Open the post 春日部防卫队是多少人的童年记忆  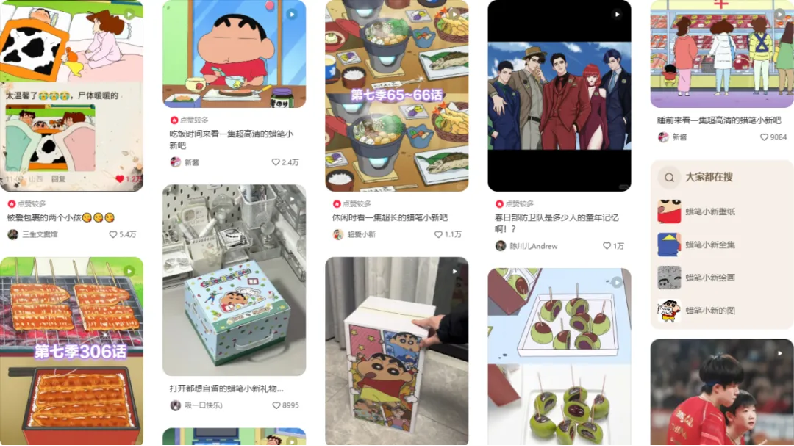[557, 222]
